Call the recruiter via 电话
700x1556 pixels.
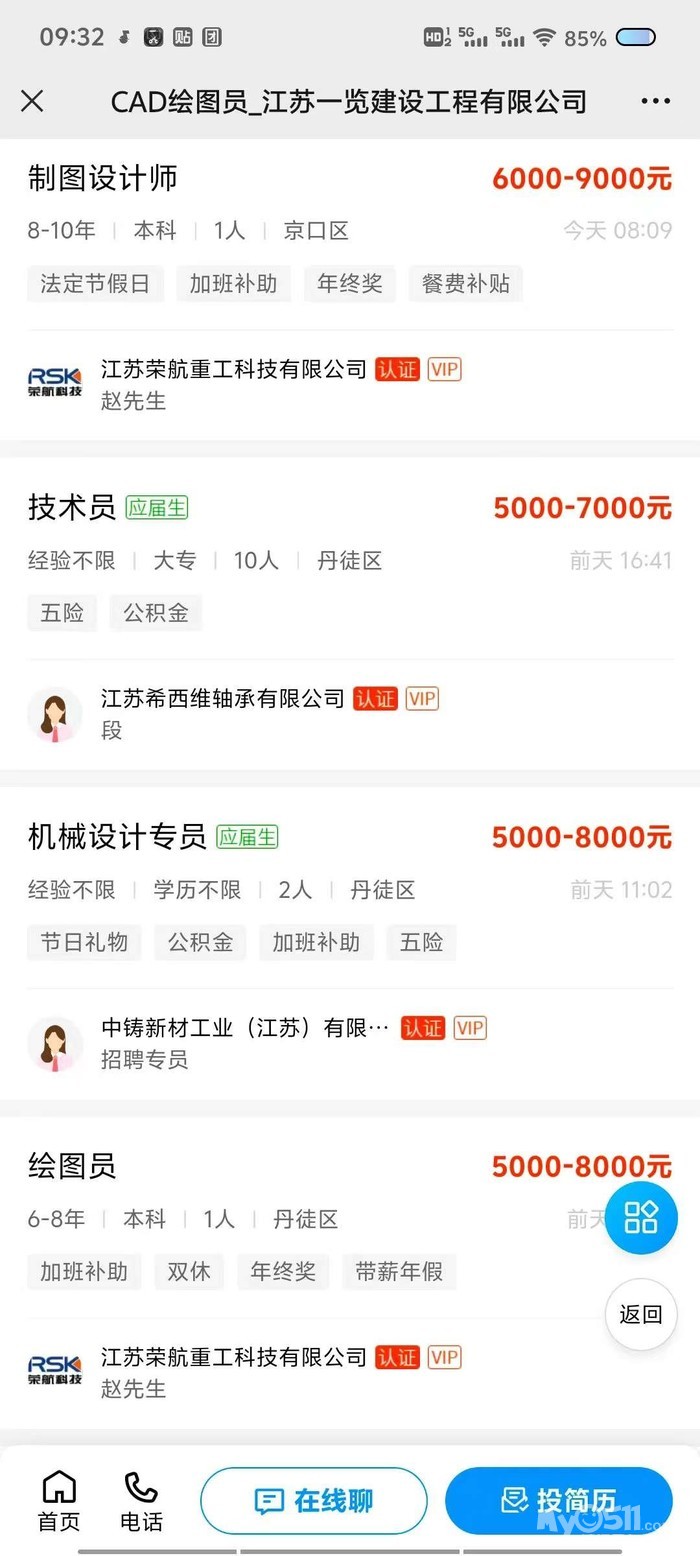click(141, 1500)
